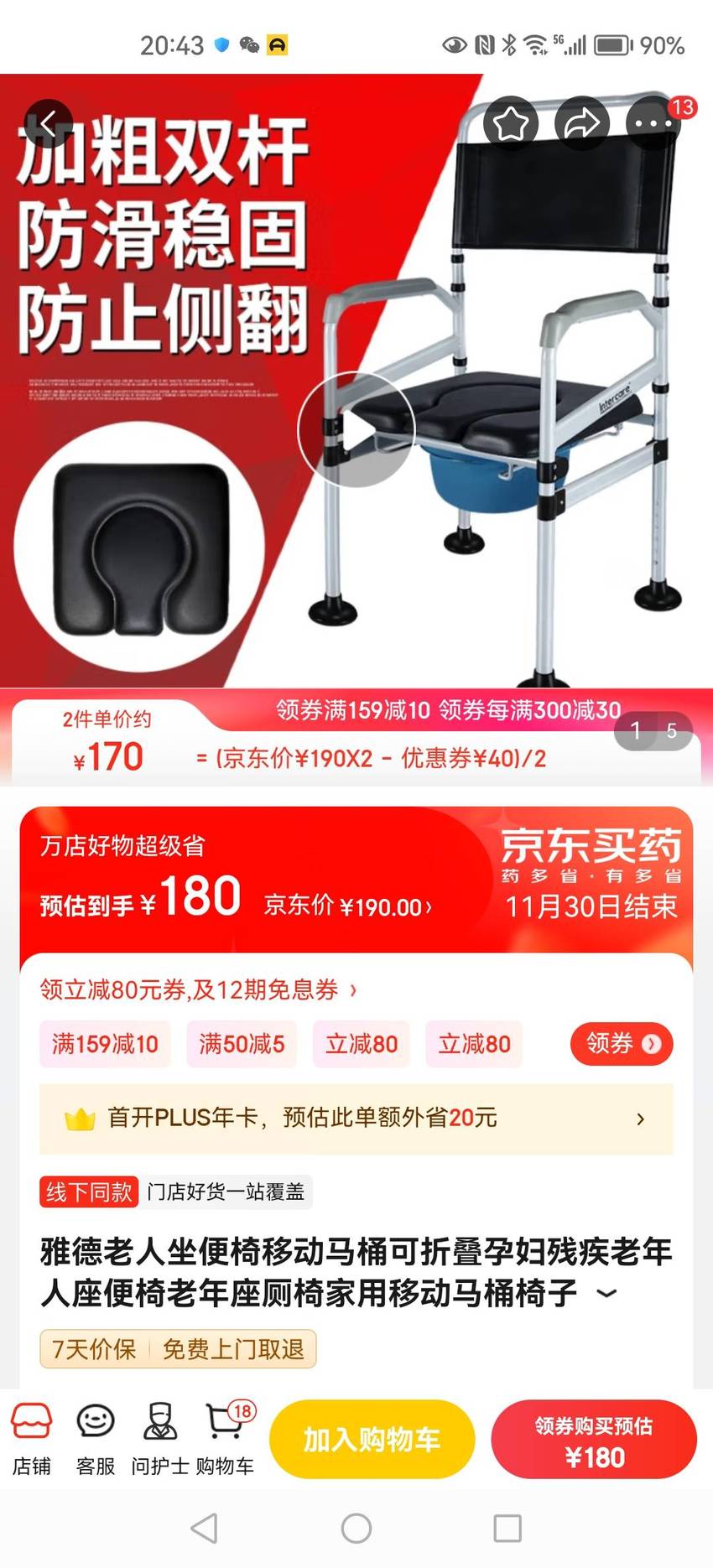Open 京东价 ¥190.00 price details
Screen dimensions: 713x1568
[348, 906]
